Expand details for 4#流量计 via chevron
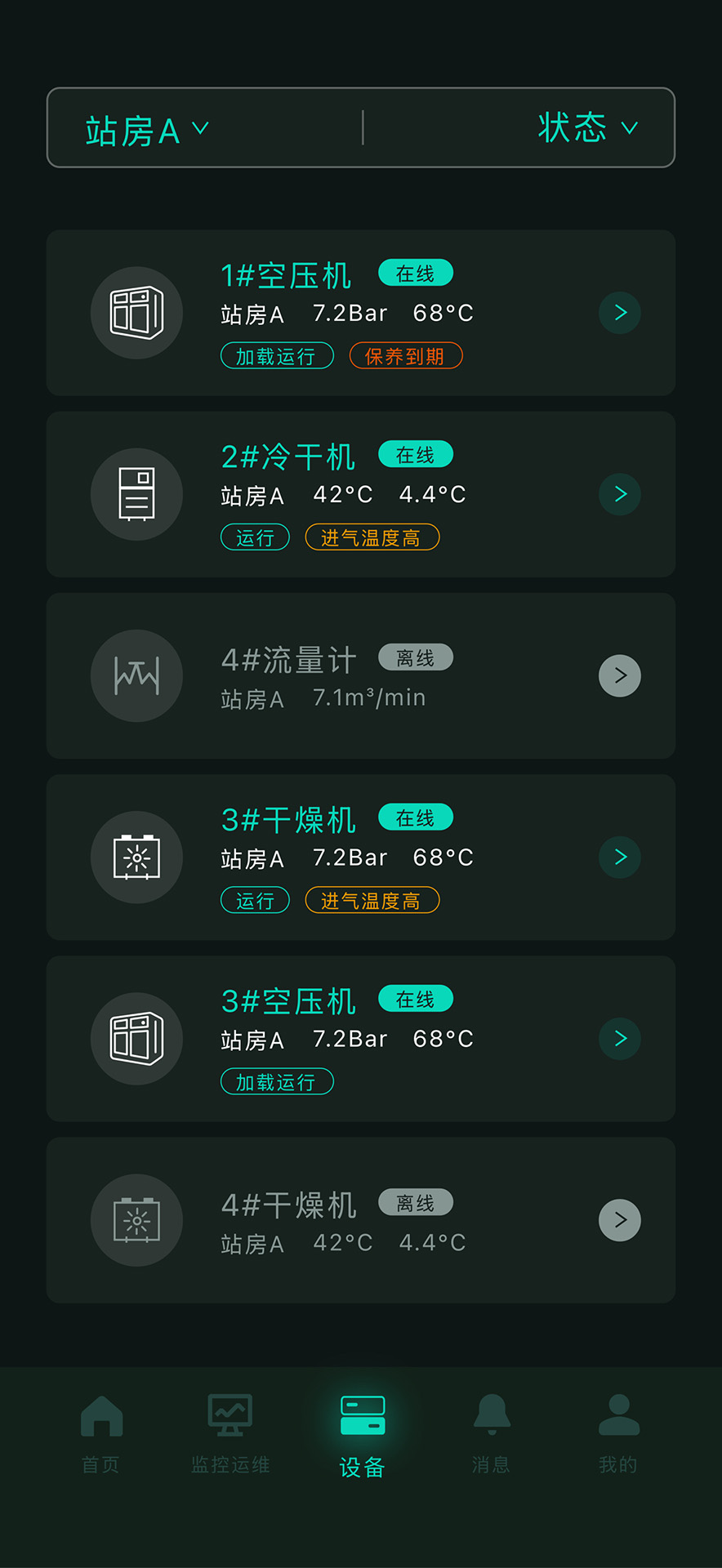Image resolution: width=722 pixels, height=1568 pixels. [x=620, y=676]
